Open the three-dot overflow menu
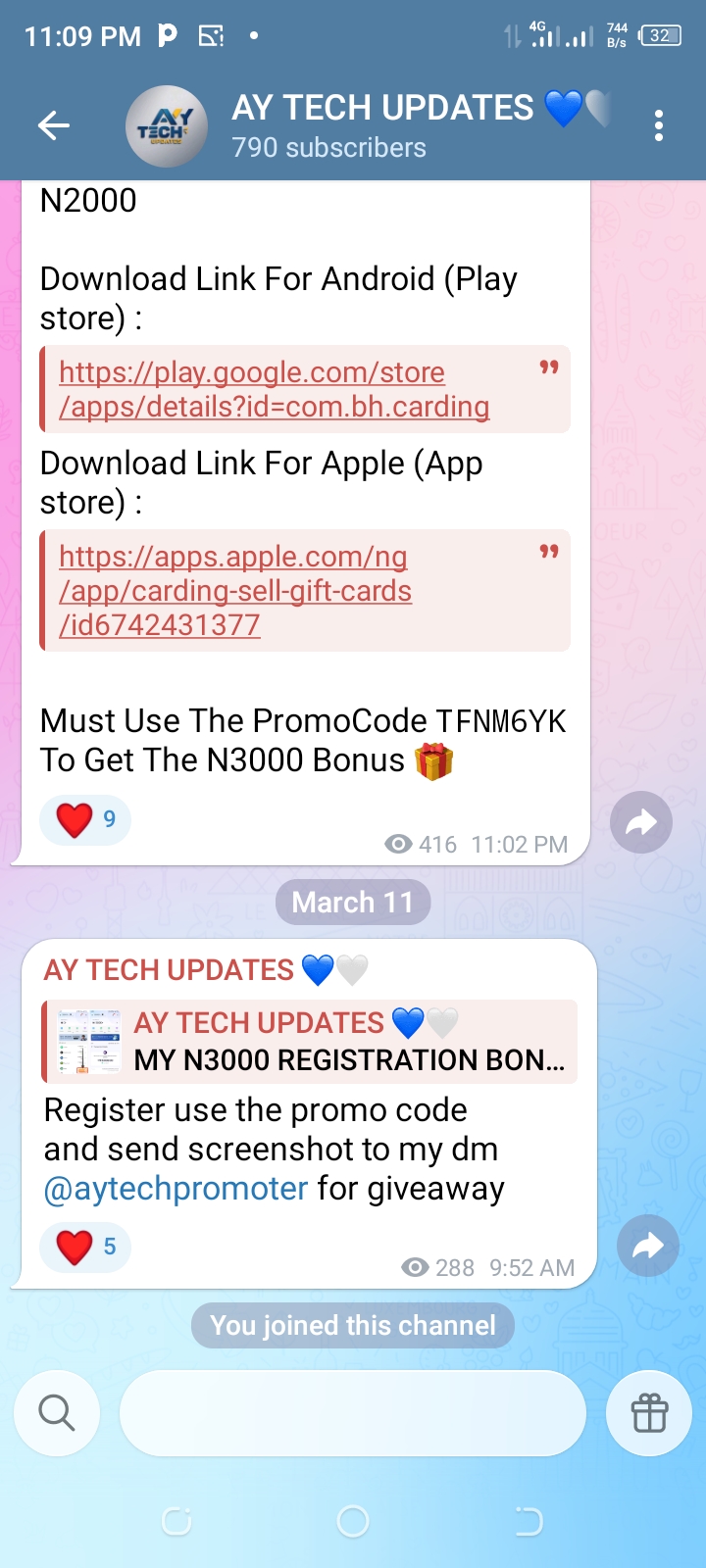Screen dimensions: 706x1568 658,125
